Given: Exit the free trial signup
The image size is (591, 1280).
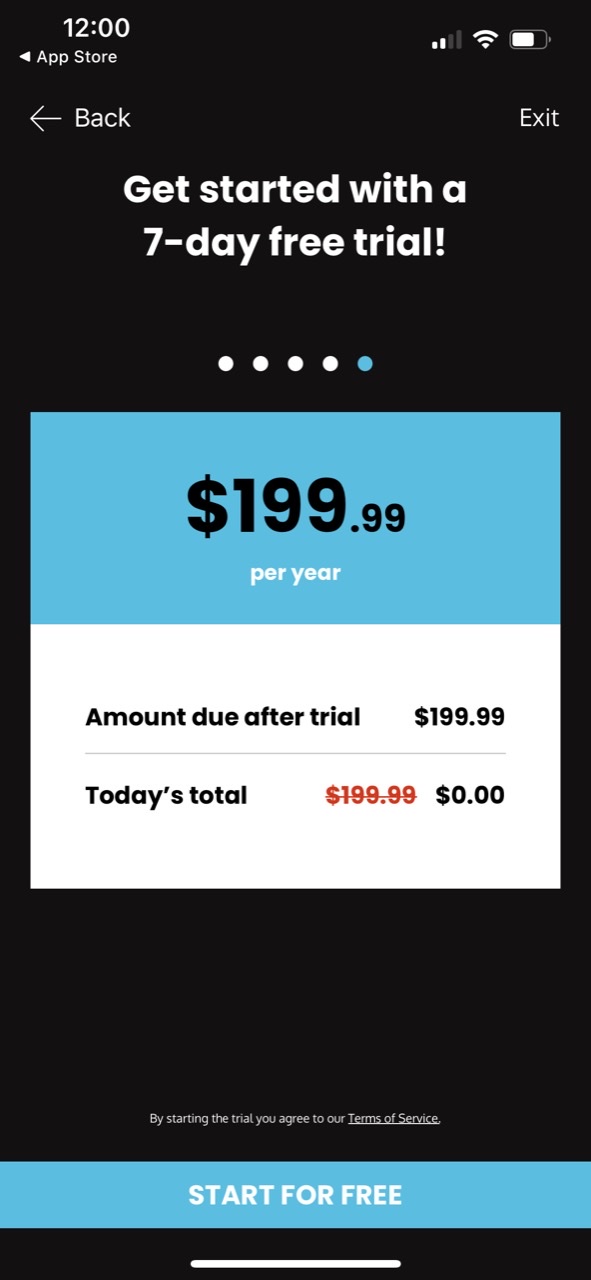Looking at the screenshot, I should [x=539, y=118].
